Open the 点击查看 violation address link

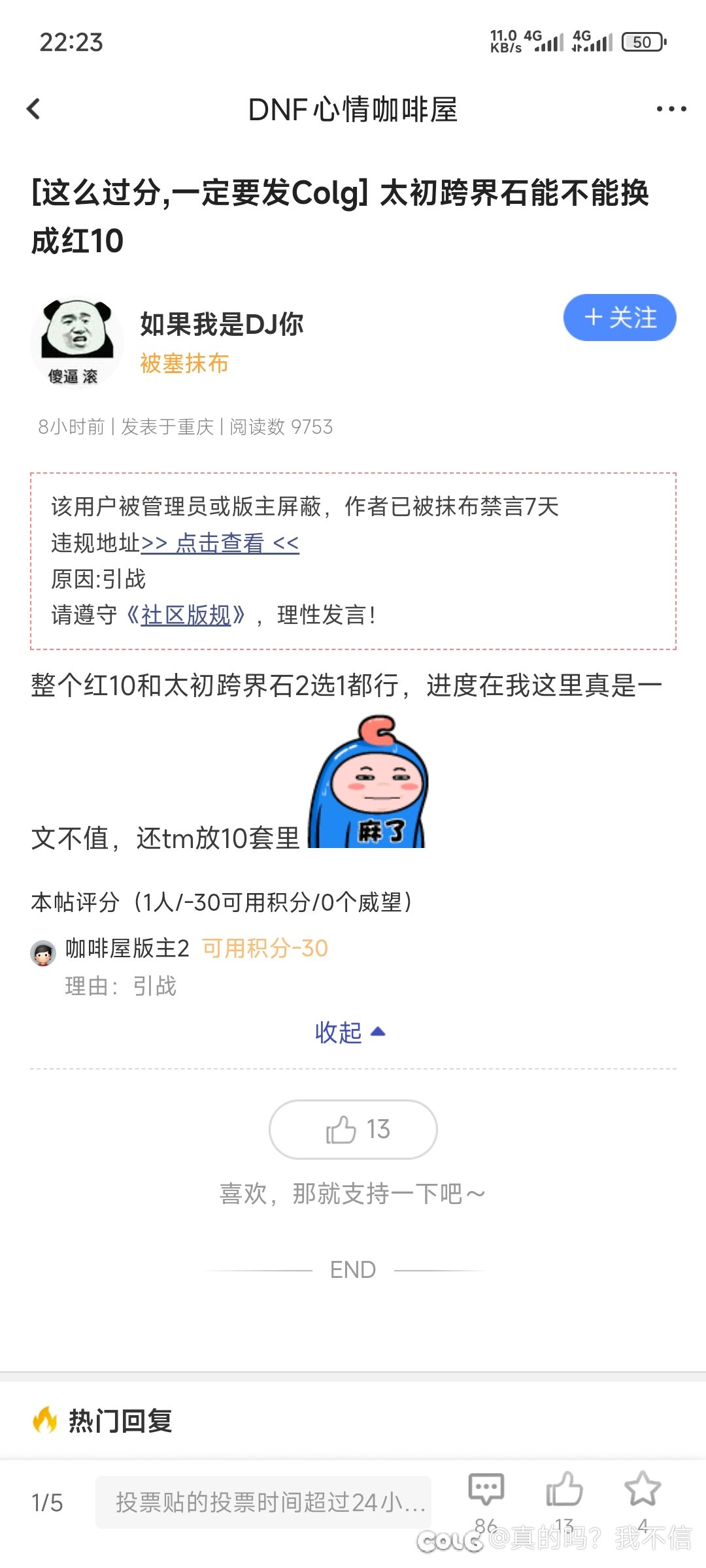[x=220, y=543]
